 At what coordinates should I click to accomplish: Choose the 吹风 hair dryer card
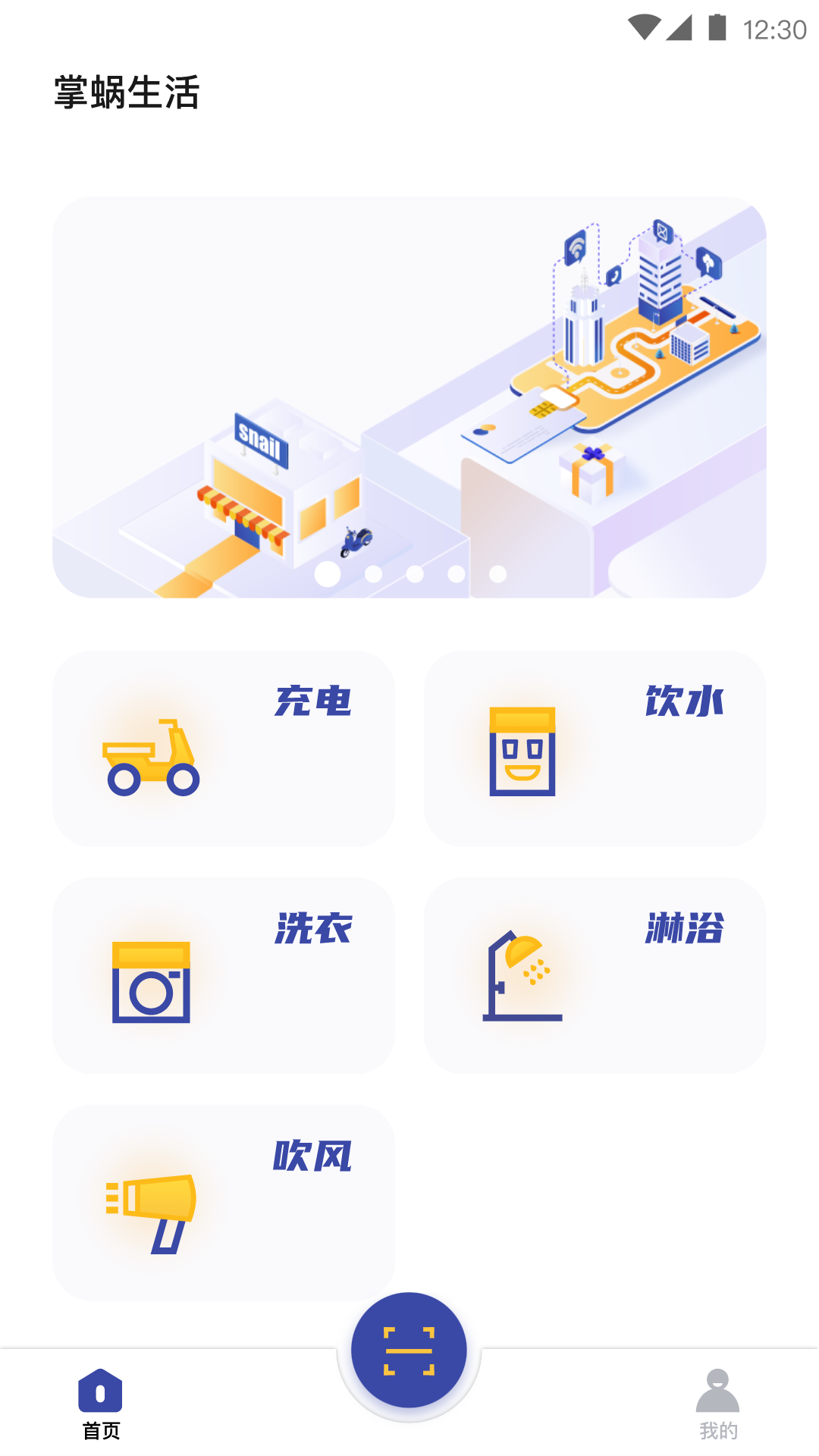(x=224, y=1203)
